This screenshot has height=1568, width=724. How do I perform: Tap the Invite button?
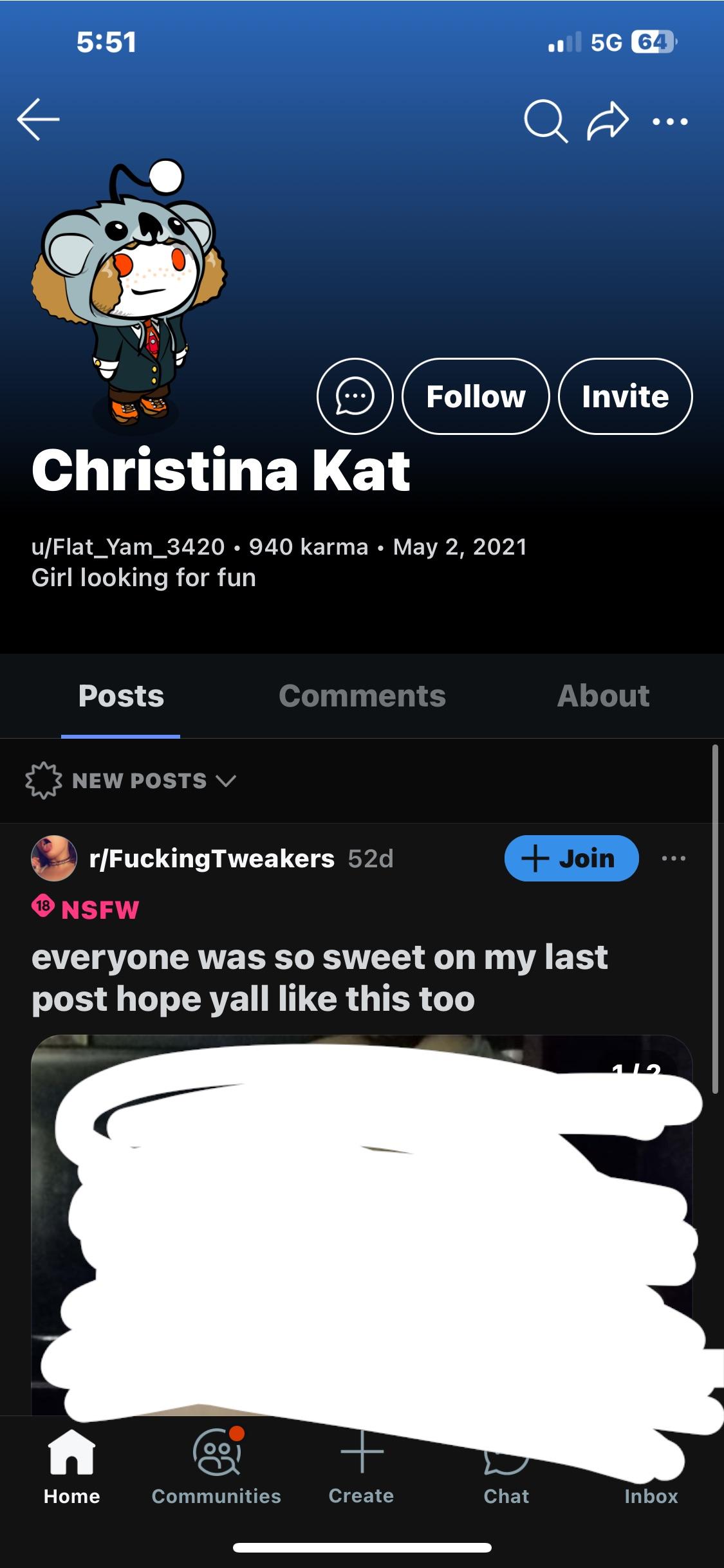click(x=625, y=396)
